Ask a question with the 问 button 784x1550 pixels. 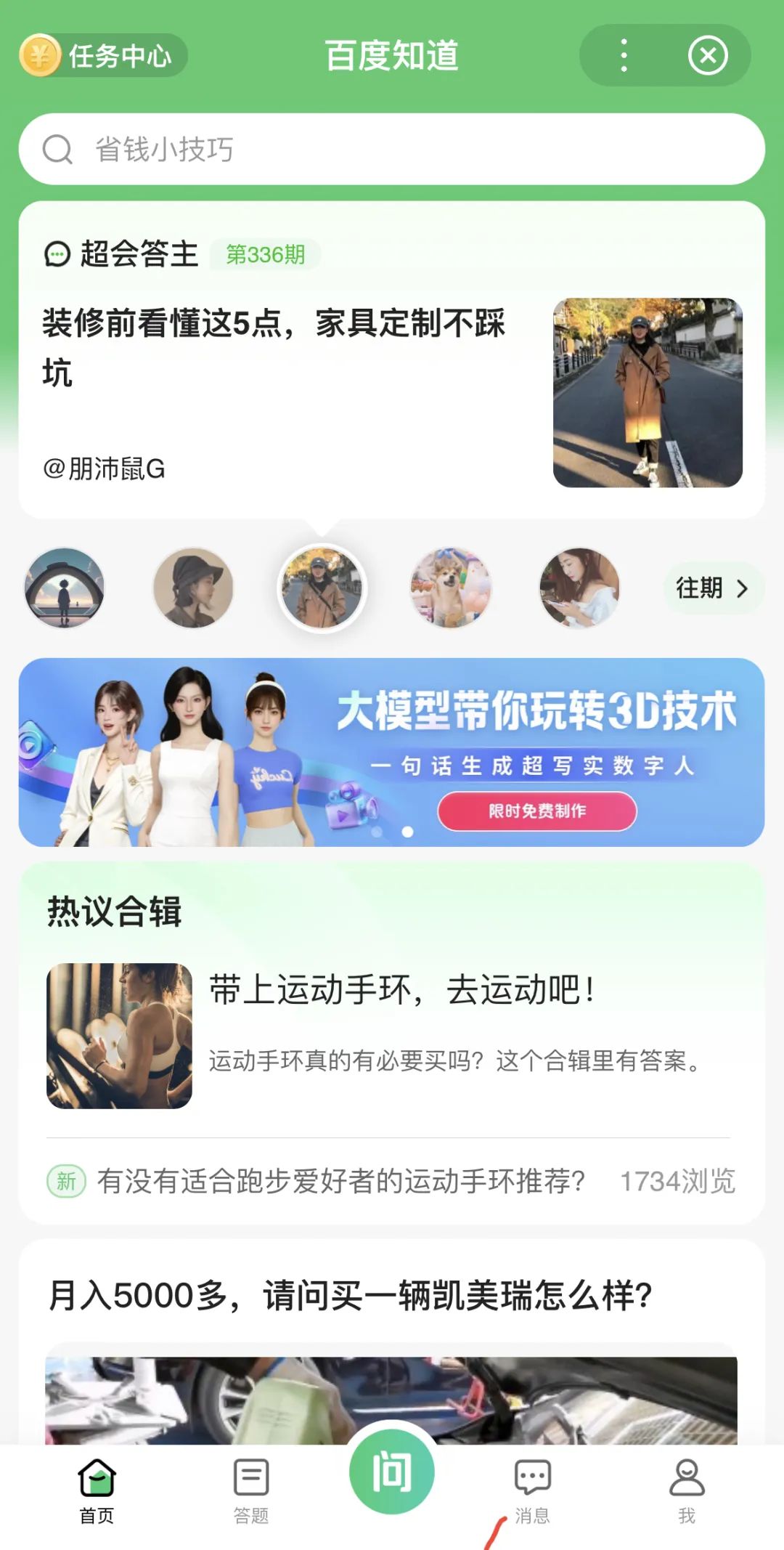click(x=392, y=1472)
